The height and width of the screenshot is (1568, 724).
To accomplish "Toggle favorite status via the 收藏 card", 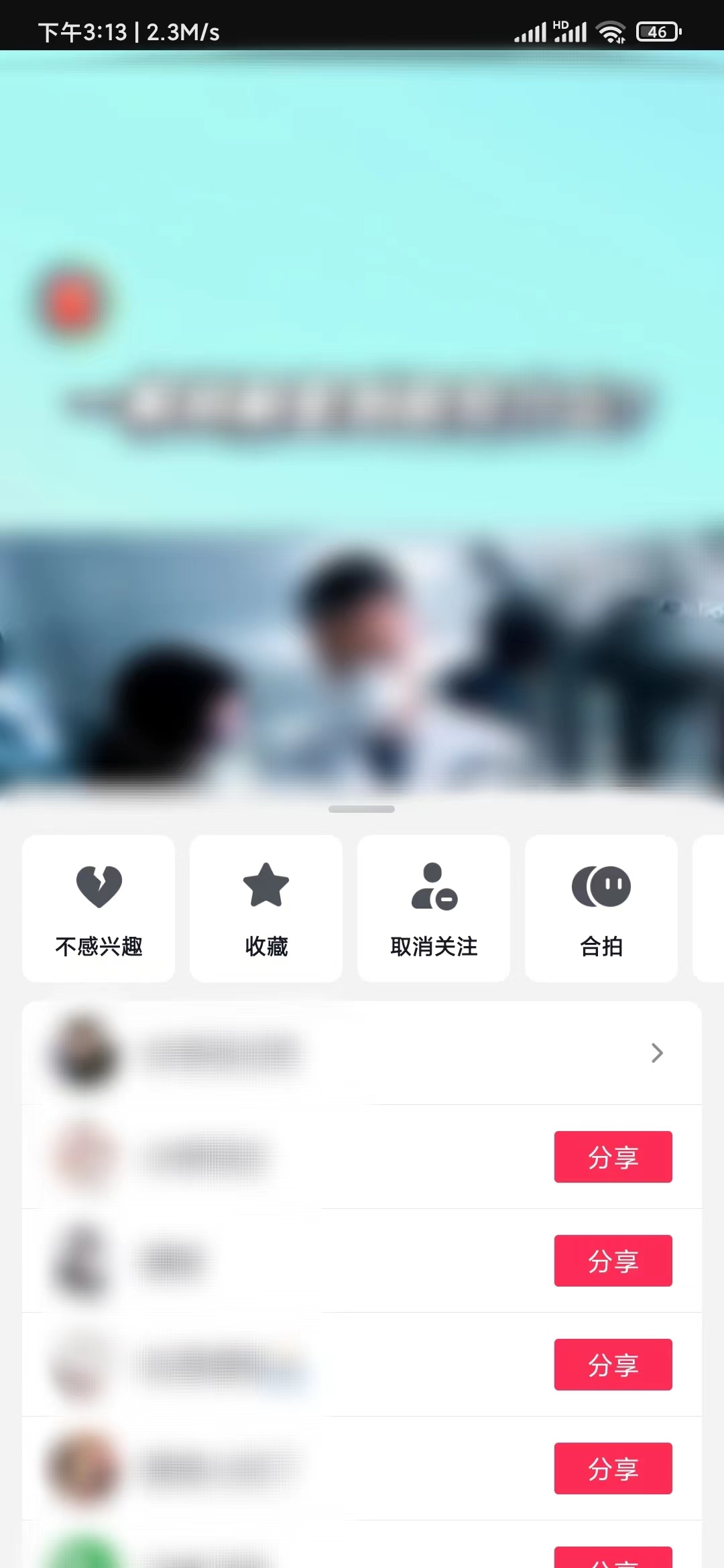I will click(x=266, y=908).
